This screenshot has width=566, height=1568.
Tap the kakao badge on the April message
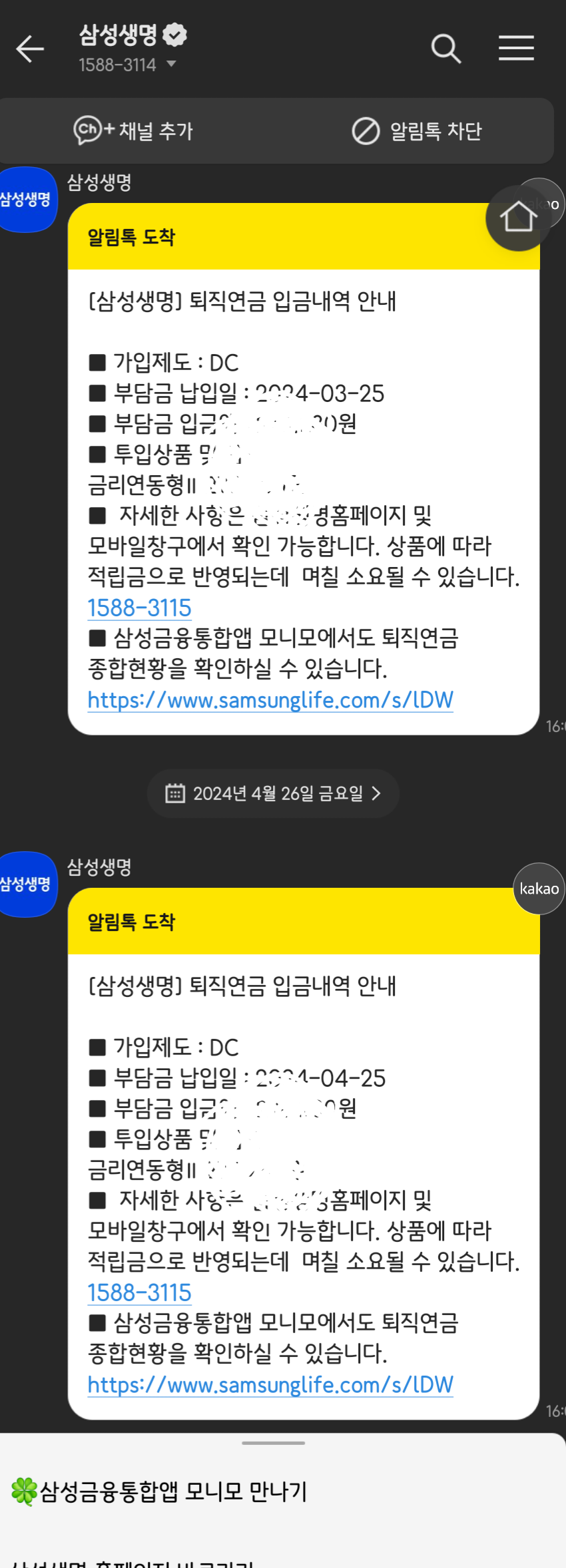[x=539, y=888]
